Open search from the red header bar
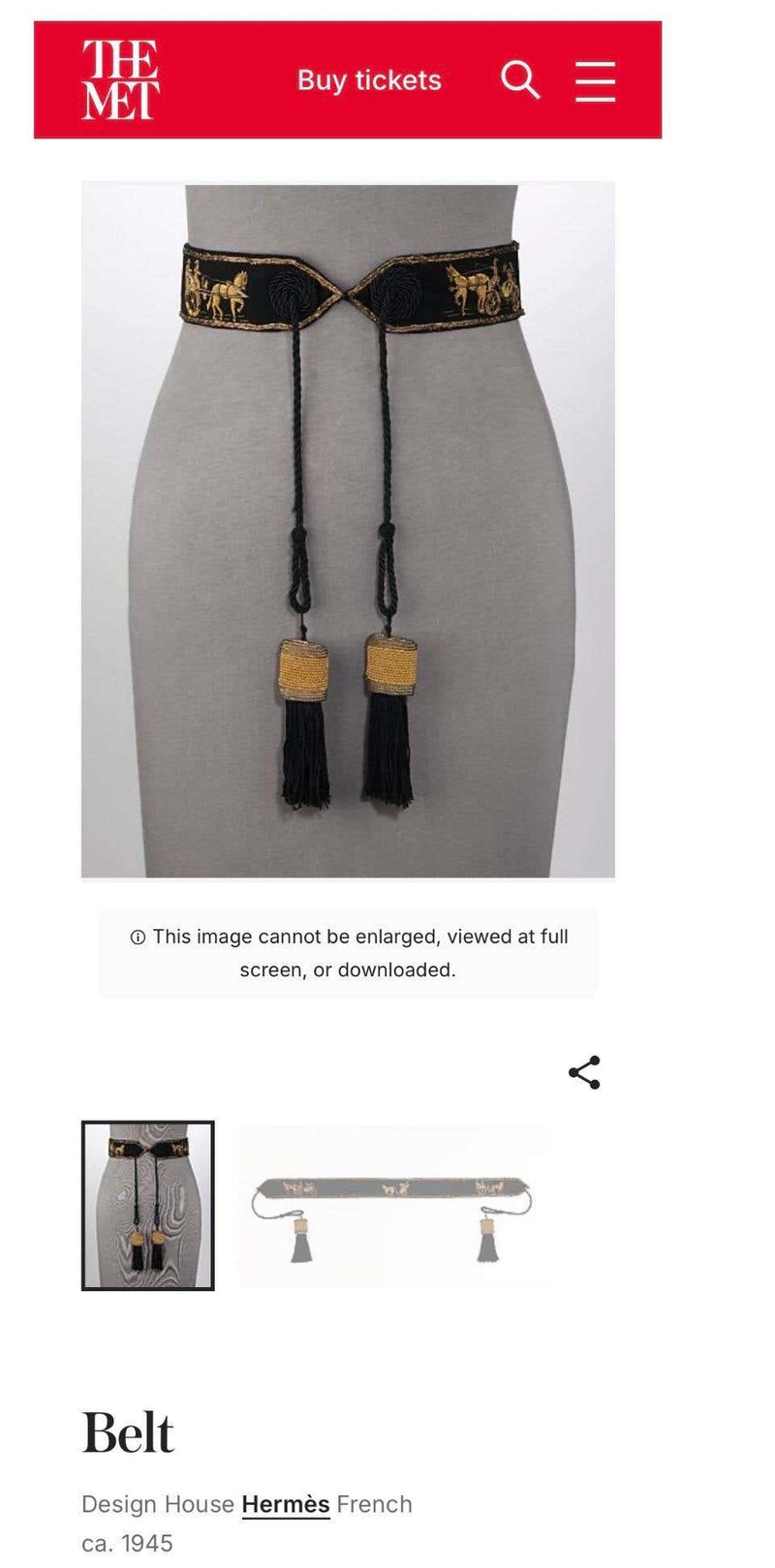Image resolution: width=775 pixels, height=1568 pixels. tap(522, 82)
